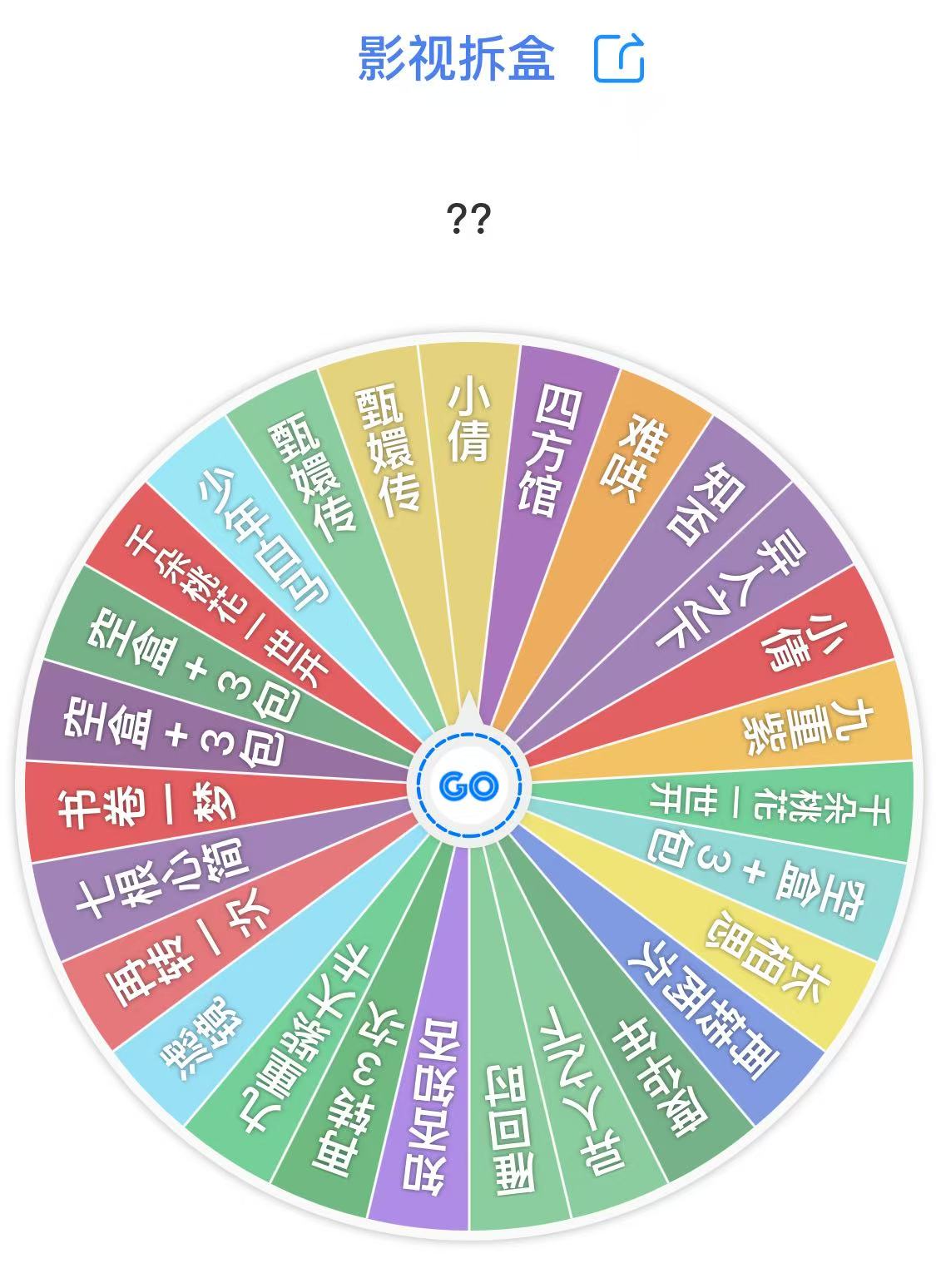Share the 影视拆盒 wheel
The image size is (936, 1288).
(619, 58)
